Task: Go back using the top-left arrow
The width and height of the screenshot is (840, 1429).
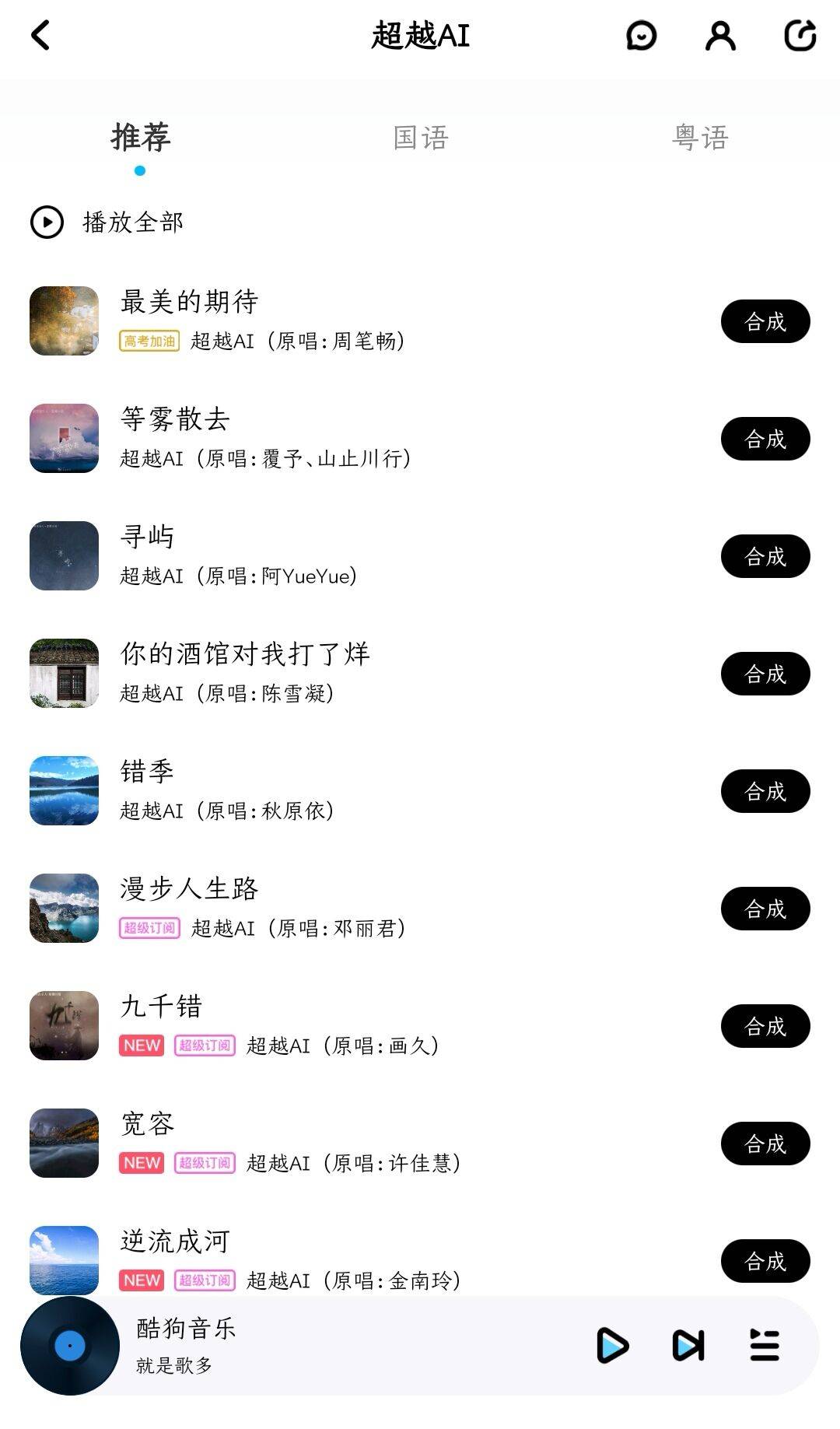Action: 40,35
